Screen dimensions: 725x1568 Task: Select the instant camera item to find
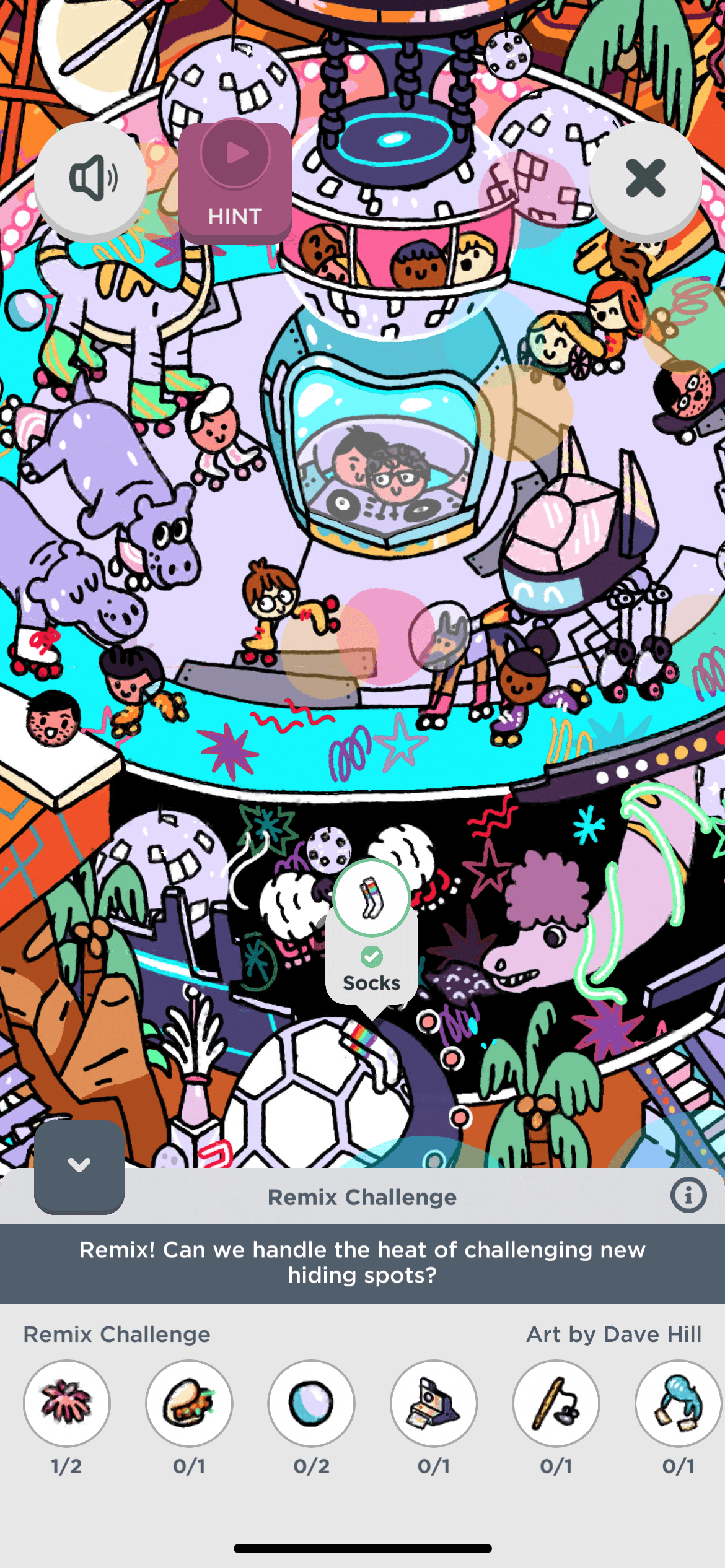click(x=434, y=1403)
